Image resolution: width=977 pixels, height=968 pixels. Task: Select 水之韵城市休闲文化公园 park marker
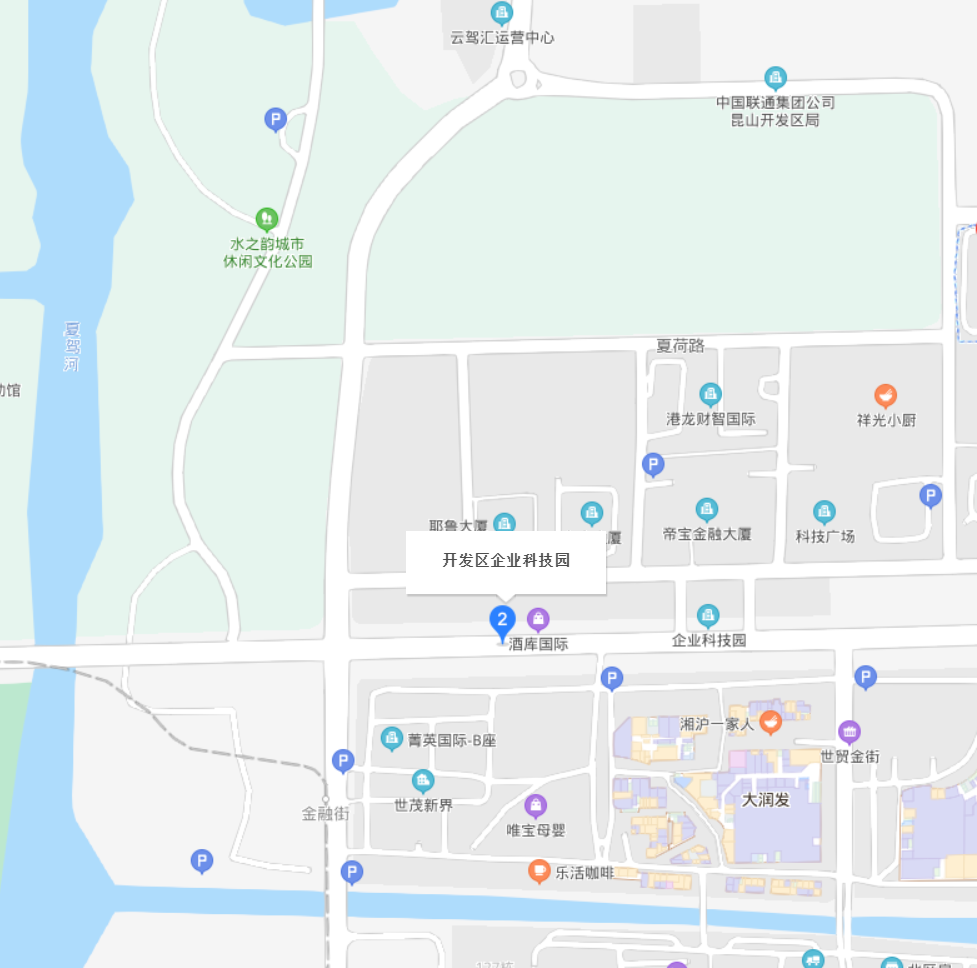[266, 217]
